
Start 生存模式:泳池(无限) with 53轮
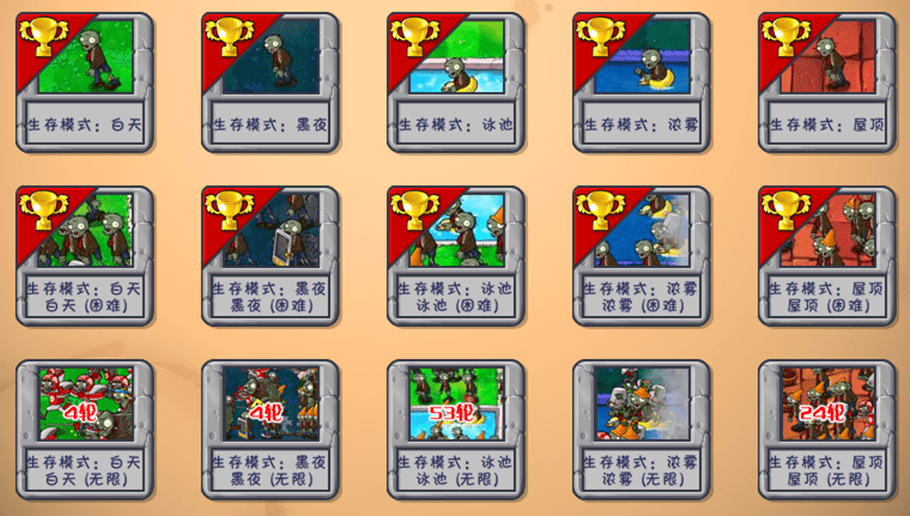tap(456, 430)
